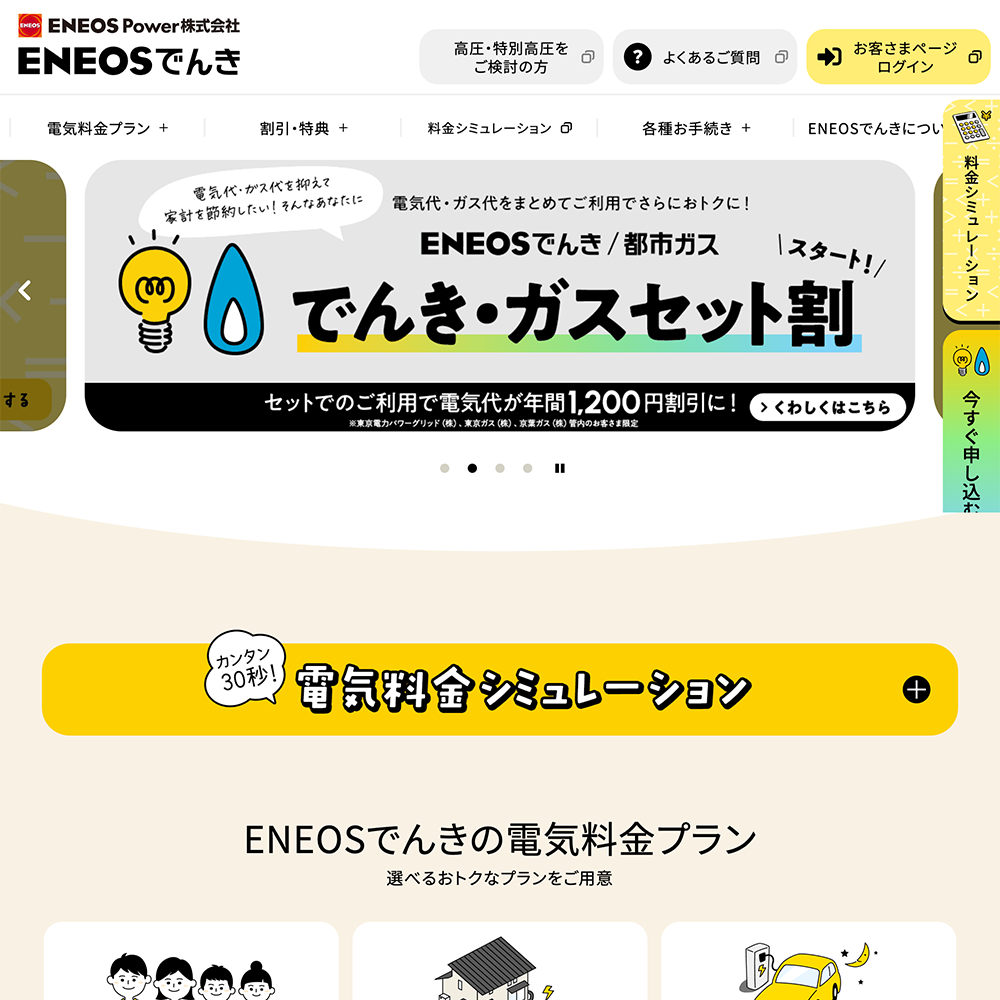The height and width of the screenshot is (1000, 1000).
Task: Open 料金シミュレーション in the navigation bar
Action: pyautogui.click(x=499, y=128)
